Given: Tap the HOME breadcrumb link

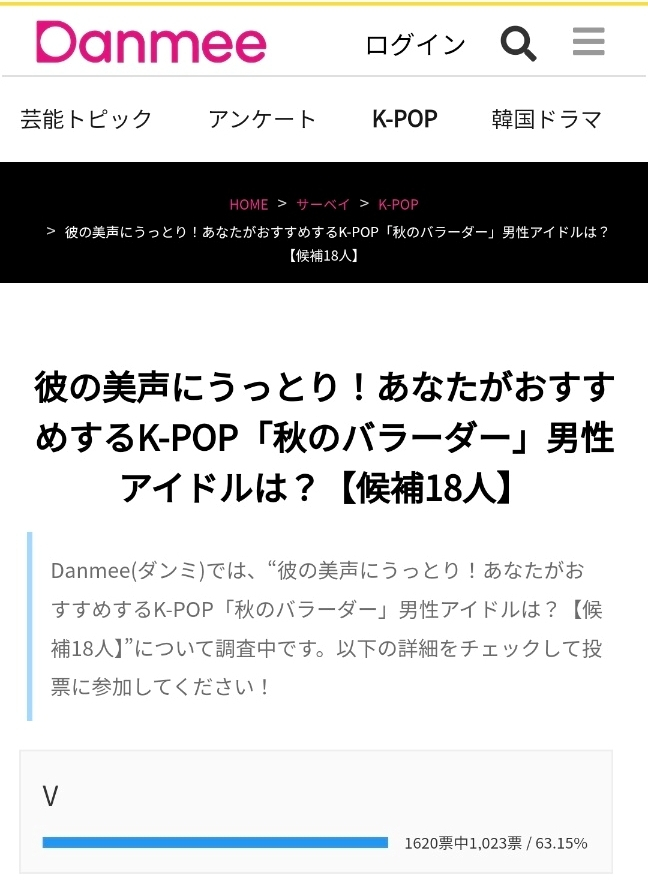Looking at the screenshot, I should [x=249, y=204].
